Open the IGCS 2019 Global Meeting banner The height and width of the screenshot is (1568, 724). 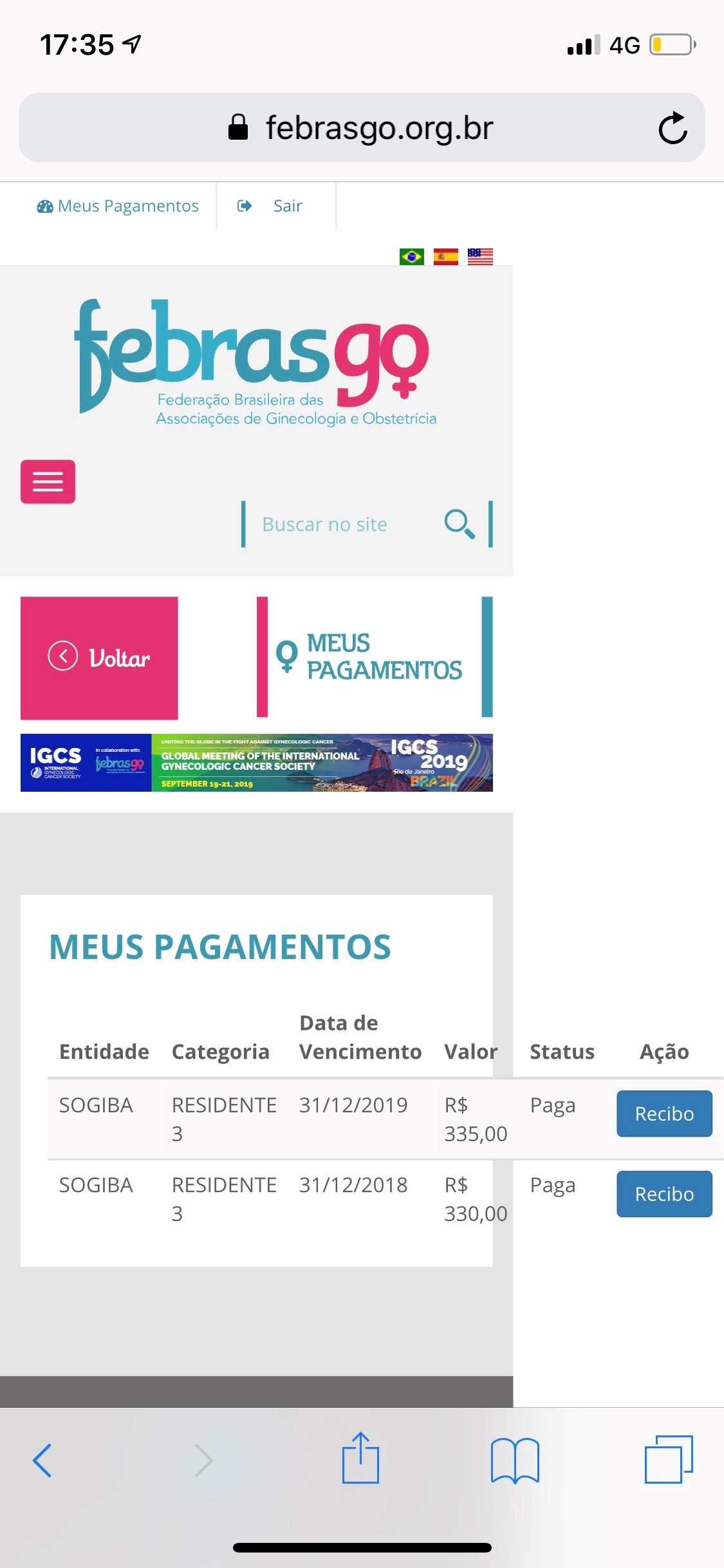256,763
